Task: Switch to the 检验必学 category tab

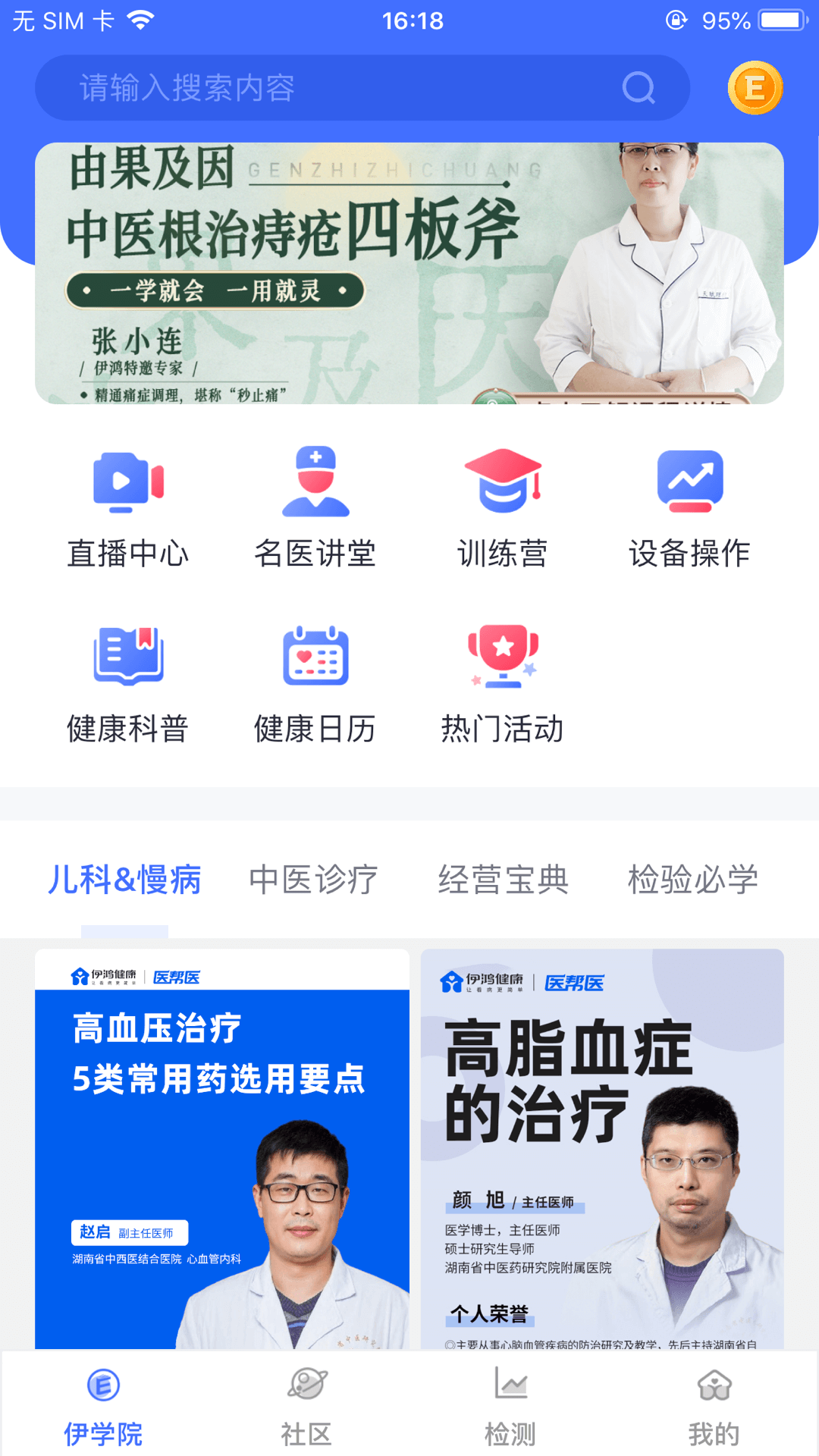Action: coord(692,880)
